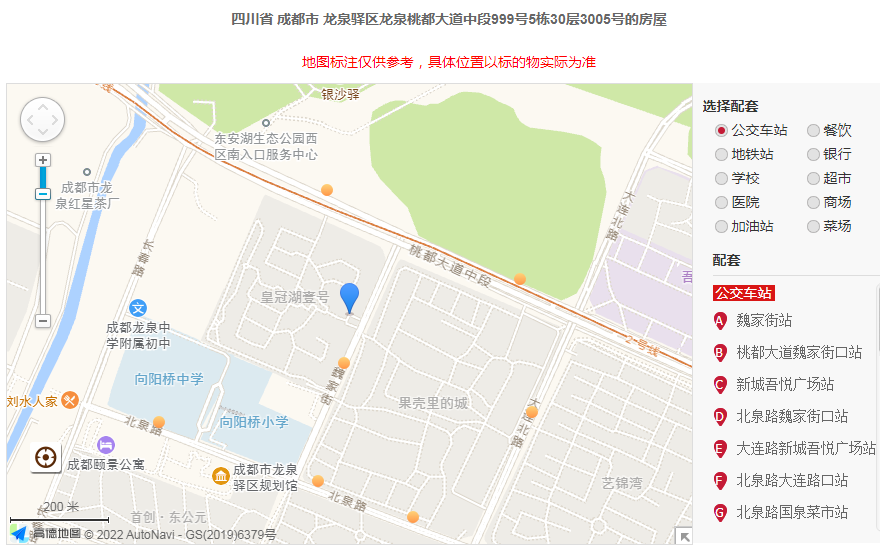880x545 pixels.
Task: Select the 餐饮 facility option
Action: point(813,131)
